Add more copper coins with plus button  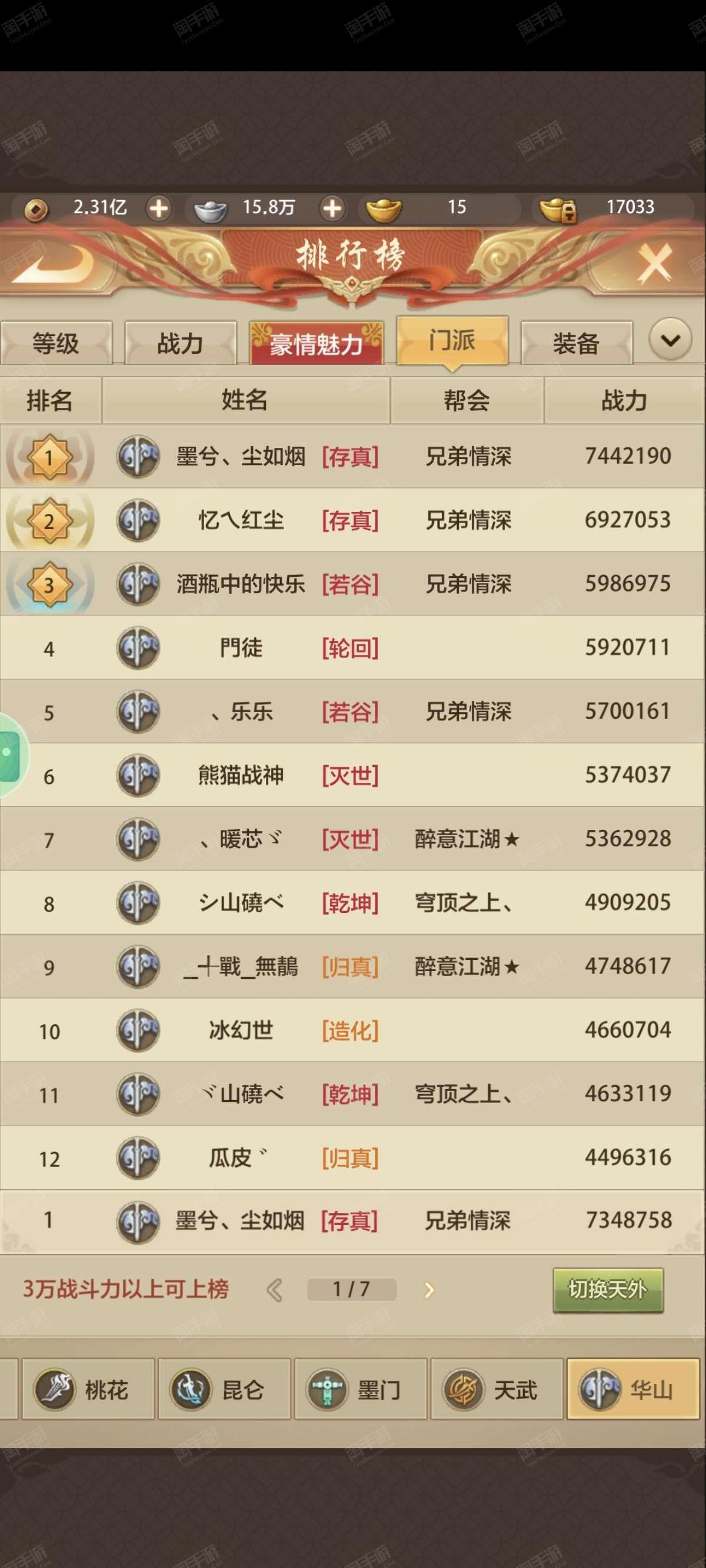coord(159,209)
